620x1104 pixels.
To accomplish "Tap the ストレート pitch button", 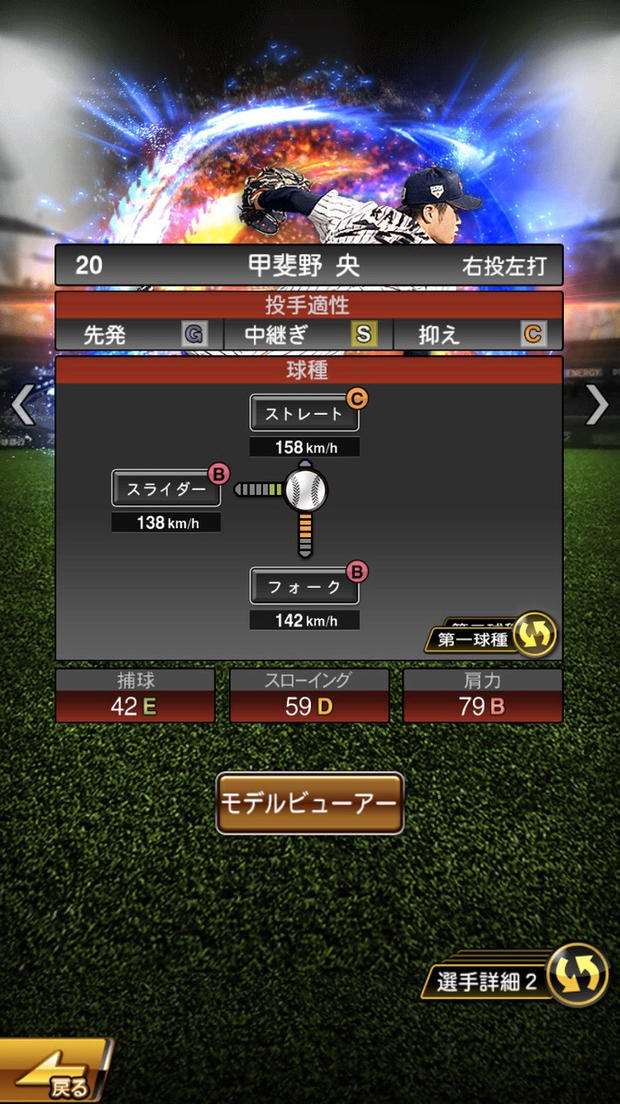I will pos(304,413).
